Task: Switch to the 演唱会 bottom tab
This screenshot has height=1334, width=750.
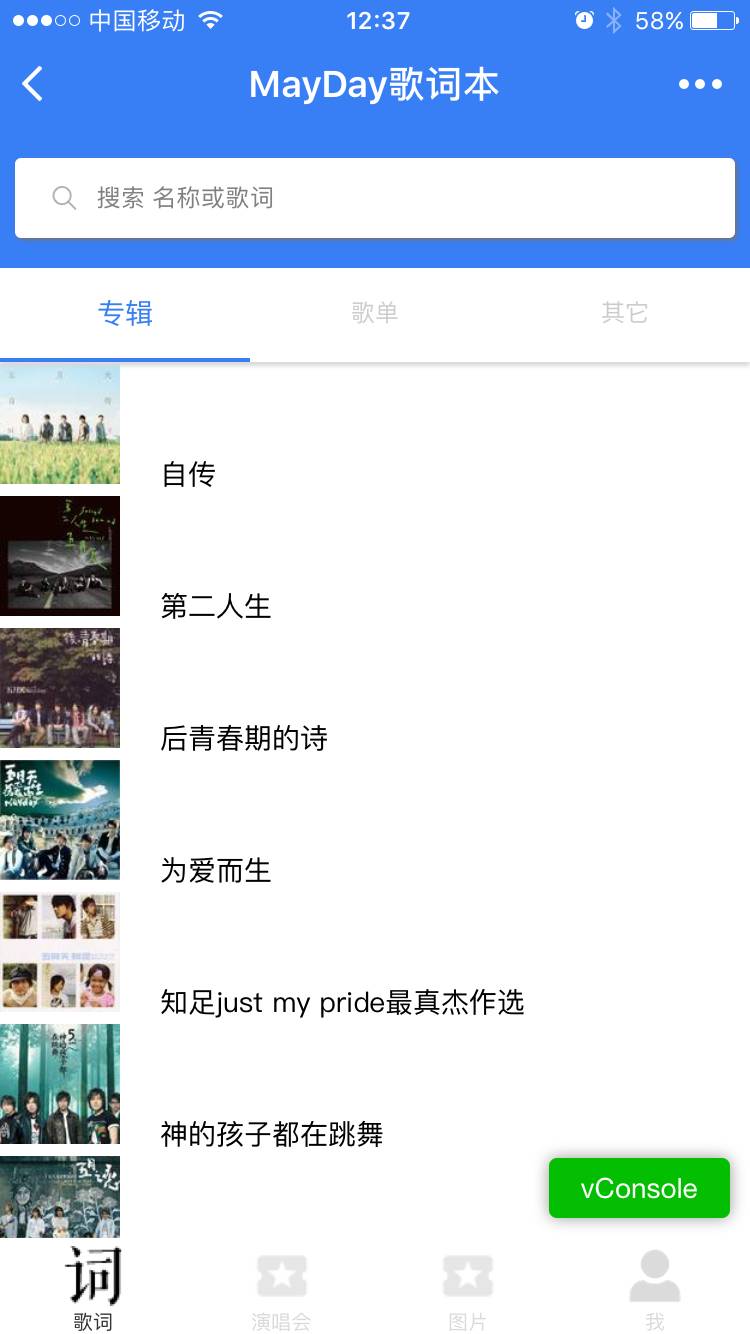Action: (281, 1288)
